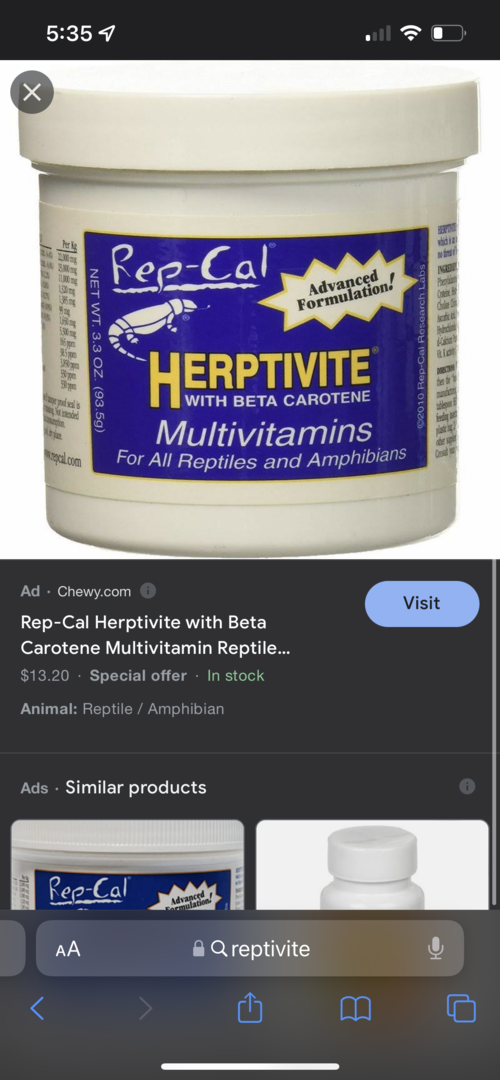Open the info icon beside Similar products
The height and width of the screenshot is (1080, 500).
point(467,787)
